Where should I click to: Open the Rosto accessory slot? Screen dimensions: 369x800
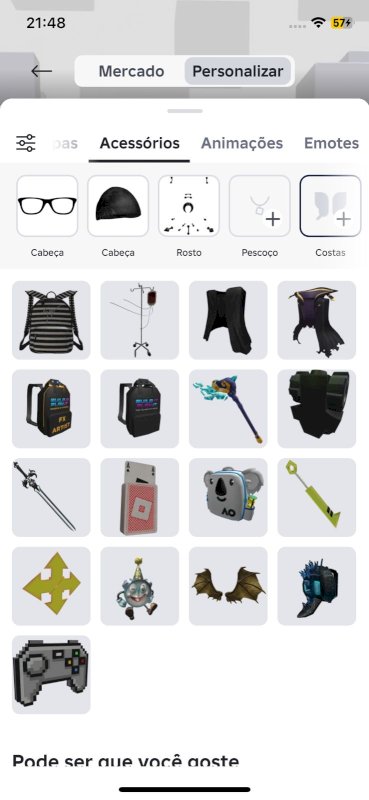(x=189, y=206)
